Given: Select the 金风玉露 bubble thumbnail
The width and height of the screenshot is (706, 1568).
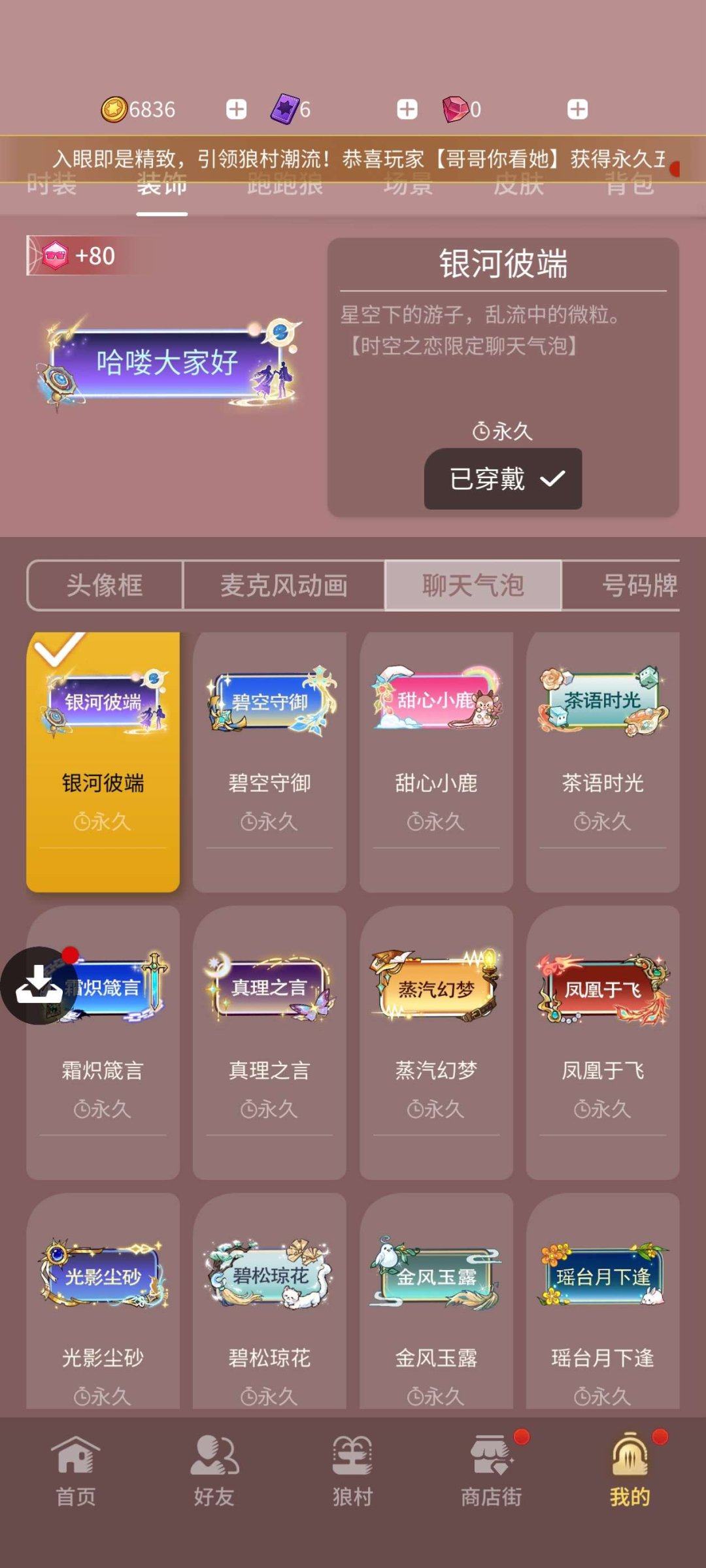Looking at the screenshot, I should 436,1274.
